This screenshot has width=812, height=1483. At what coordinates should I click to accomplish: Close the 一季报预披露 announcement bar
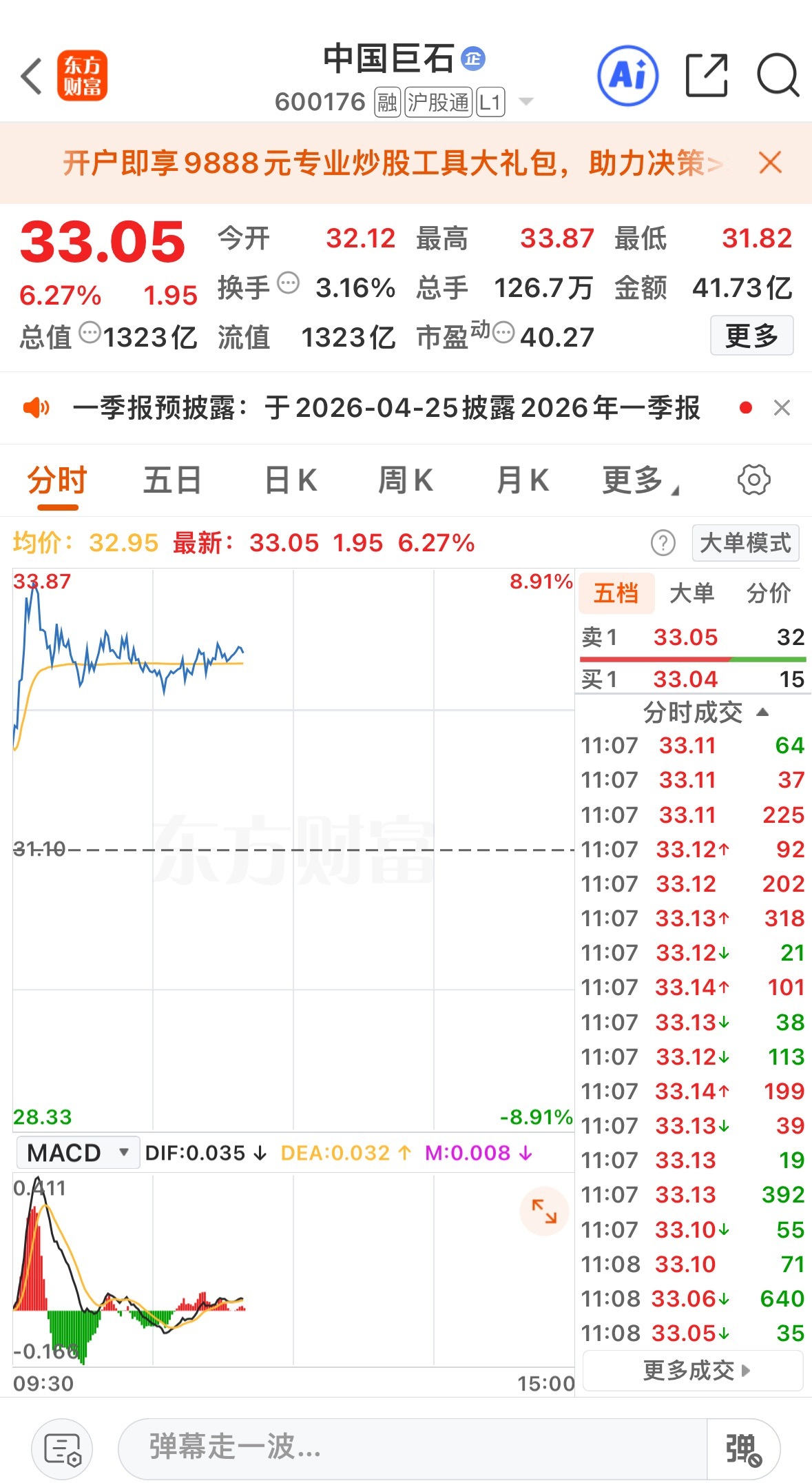(x=782, y=408)
